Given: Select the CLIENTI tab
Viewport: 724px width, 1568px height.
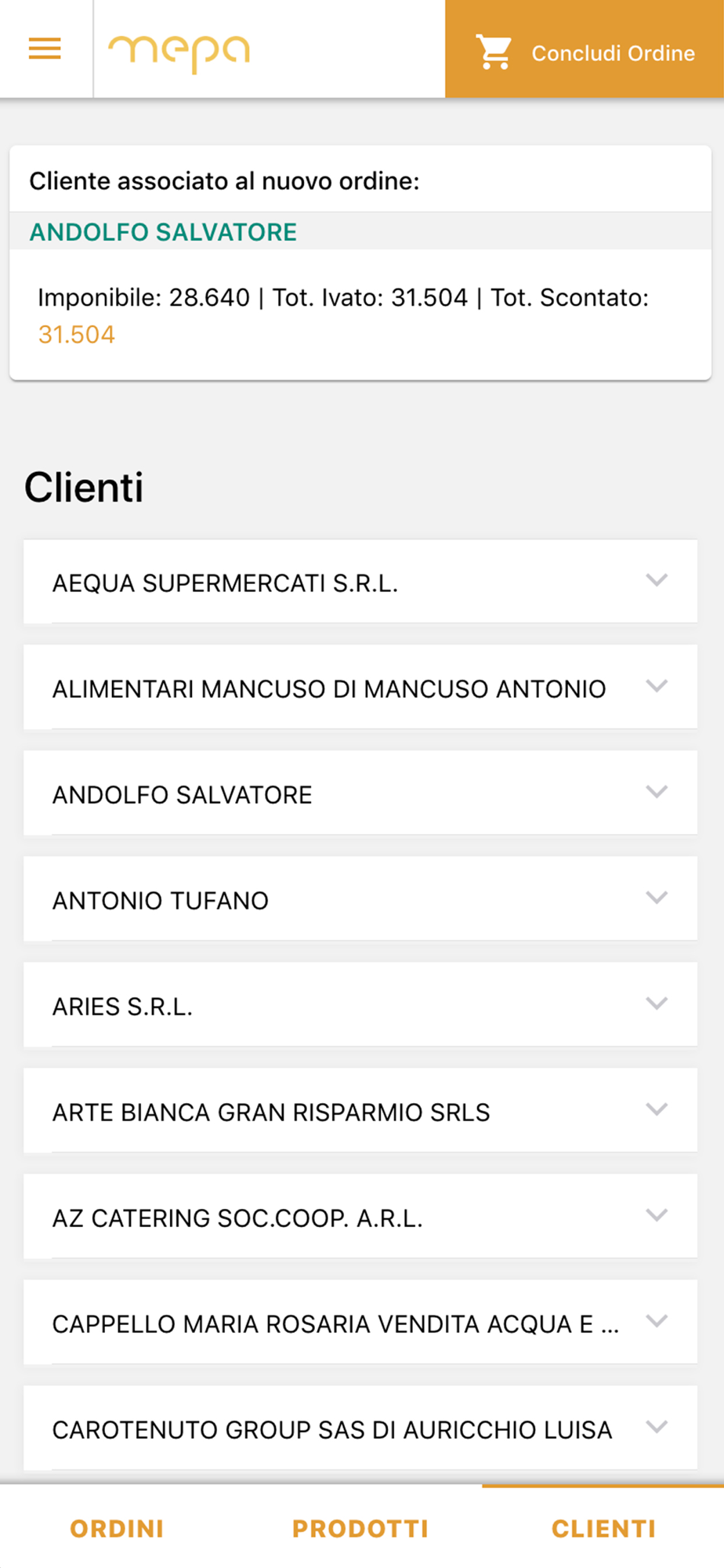Looking at the screenshot, I should (603, 1528).
